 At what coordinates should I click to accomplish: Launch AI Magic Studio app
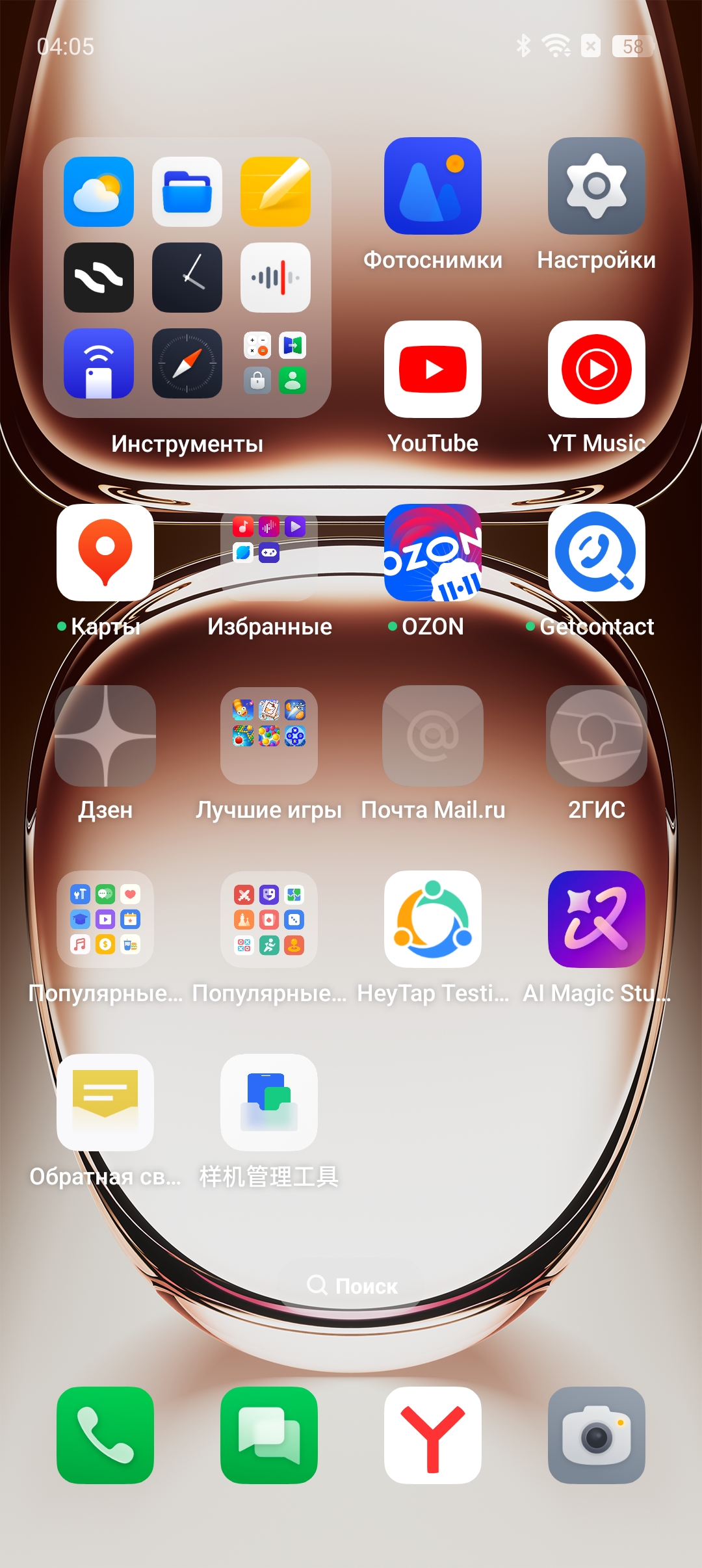(x=596, y=919)
